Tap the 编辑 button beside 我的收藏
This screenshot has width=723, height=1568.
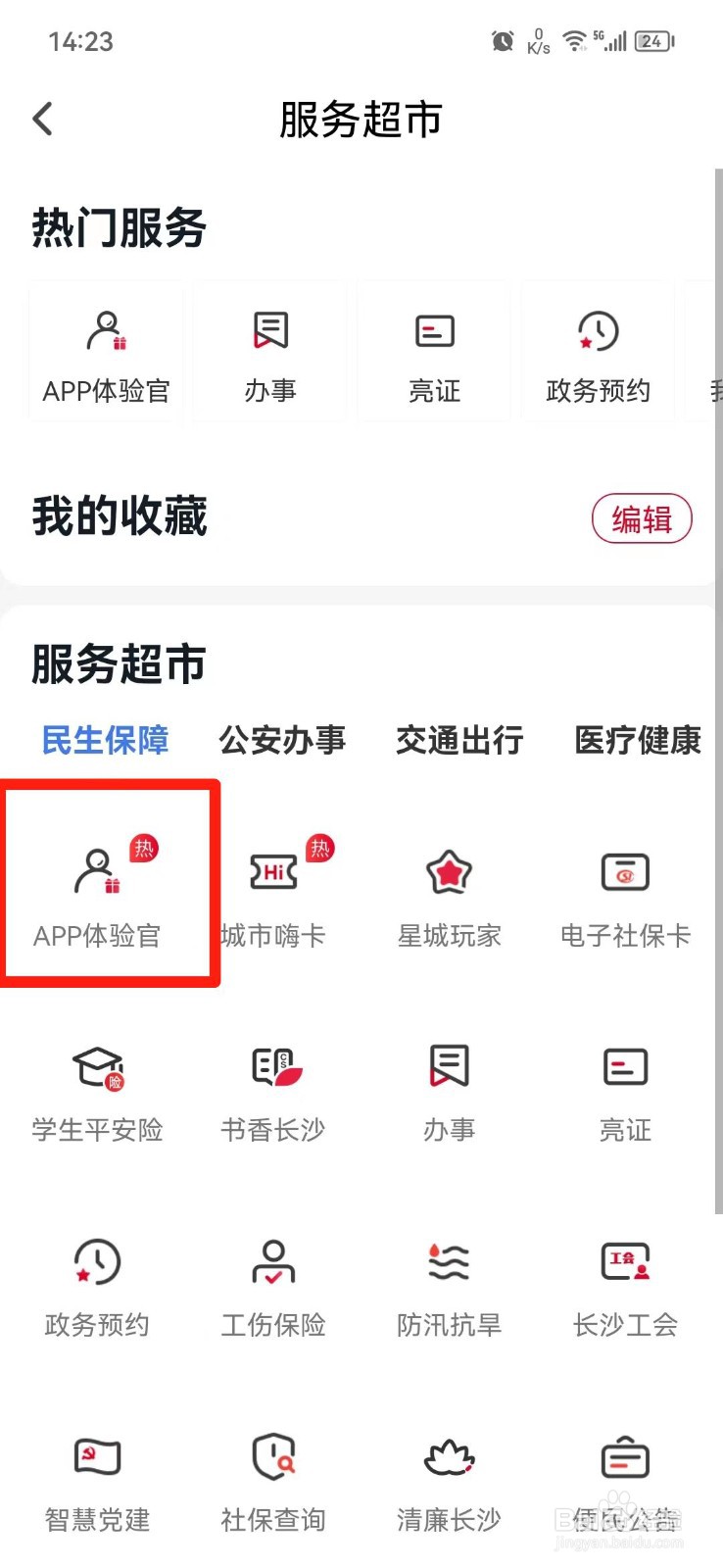pyautogui.click(x=642, y=518)
